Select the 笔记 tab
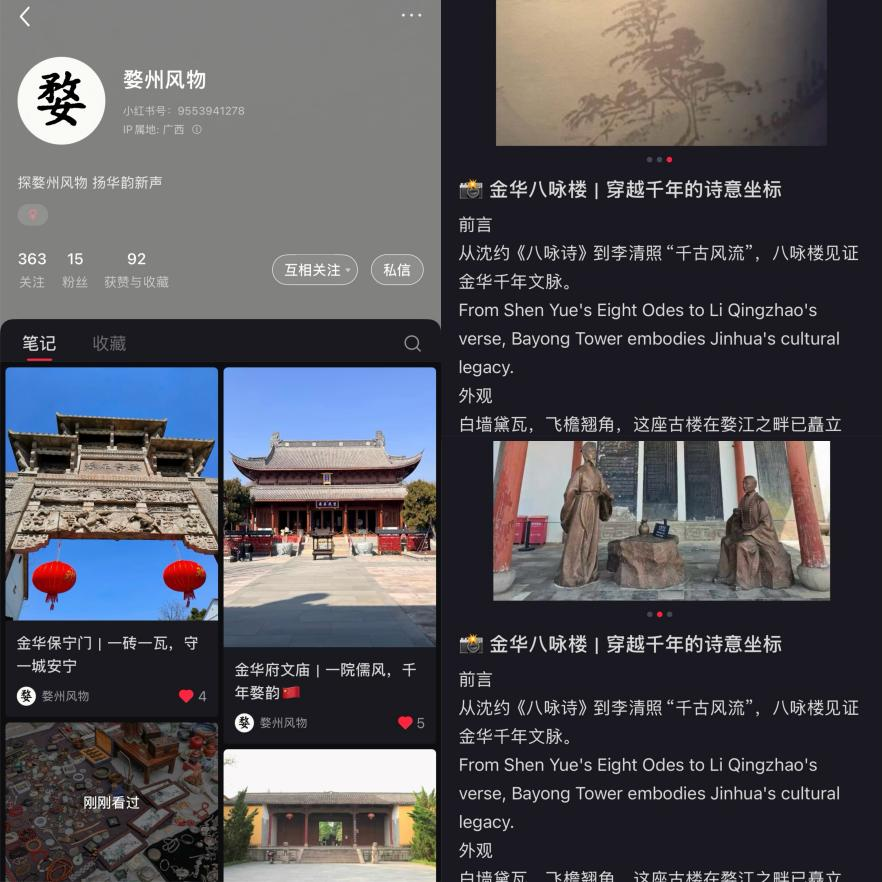 [x=39, y=343]
